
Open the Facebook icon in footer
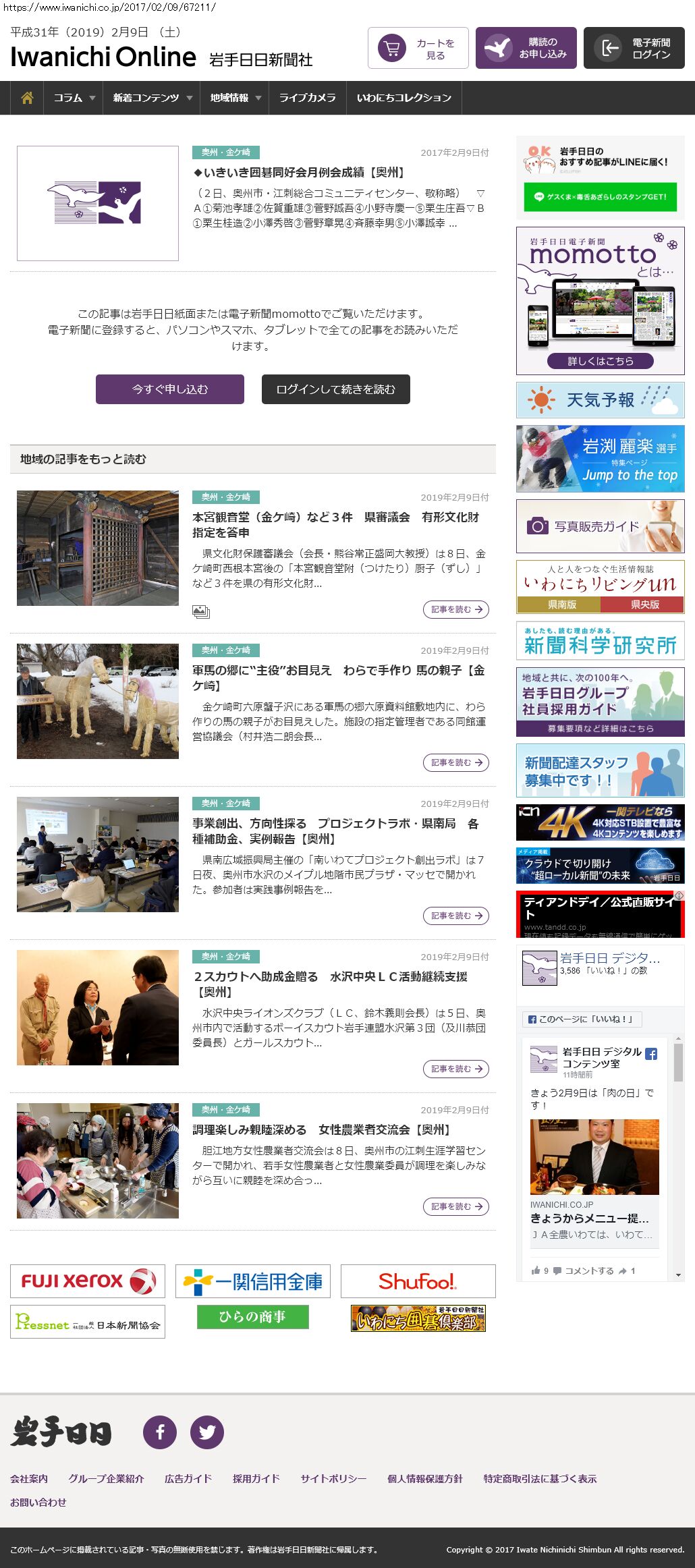pos(160,1432)
